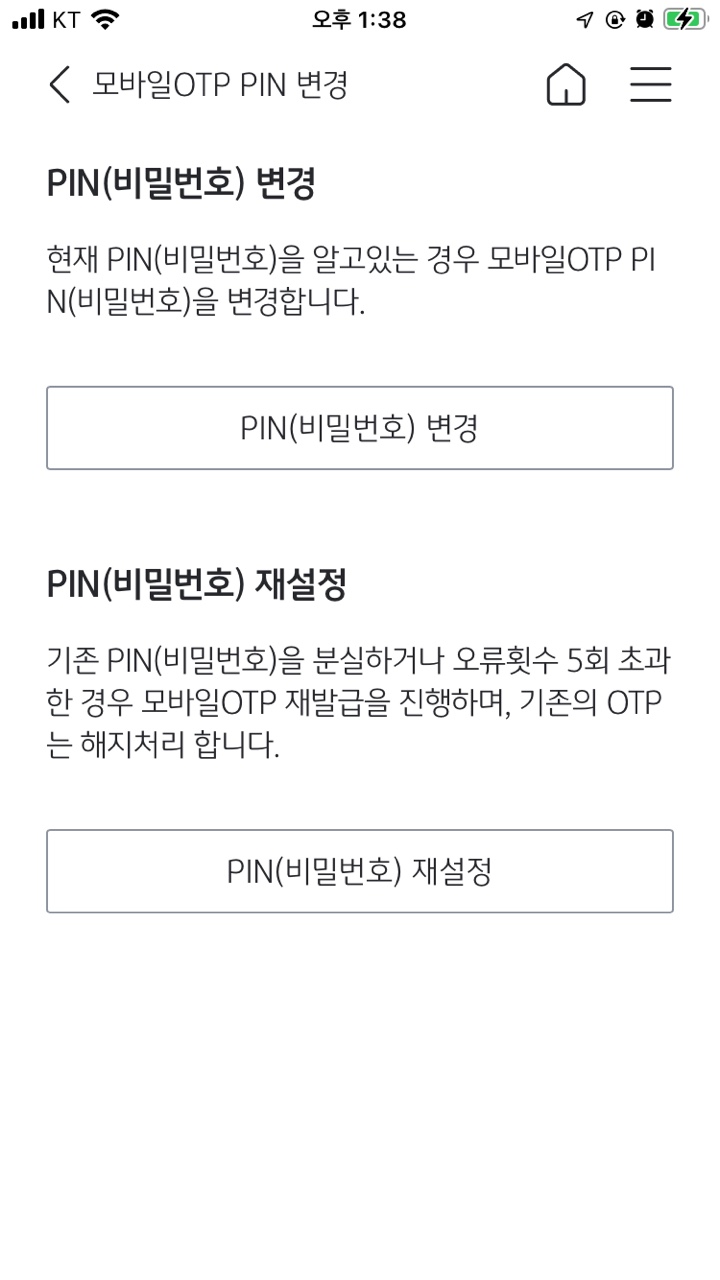Open the home icon in the header
The width and height of the screenshot is (720, 1280).
click(x=566, y=85)
